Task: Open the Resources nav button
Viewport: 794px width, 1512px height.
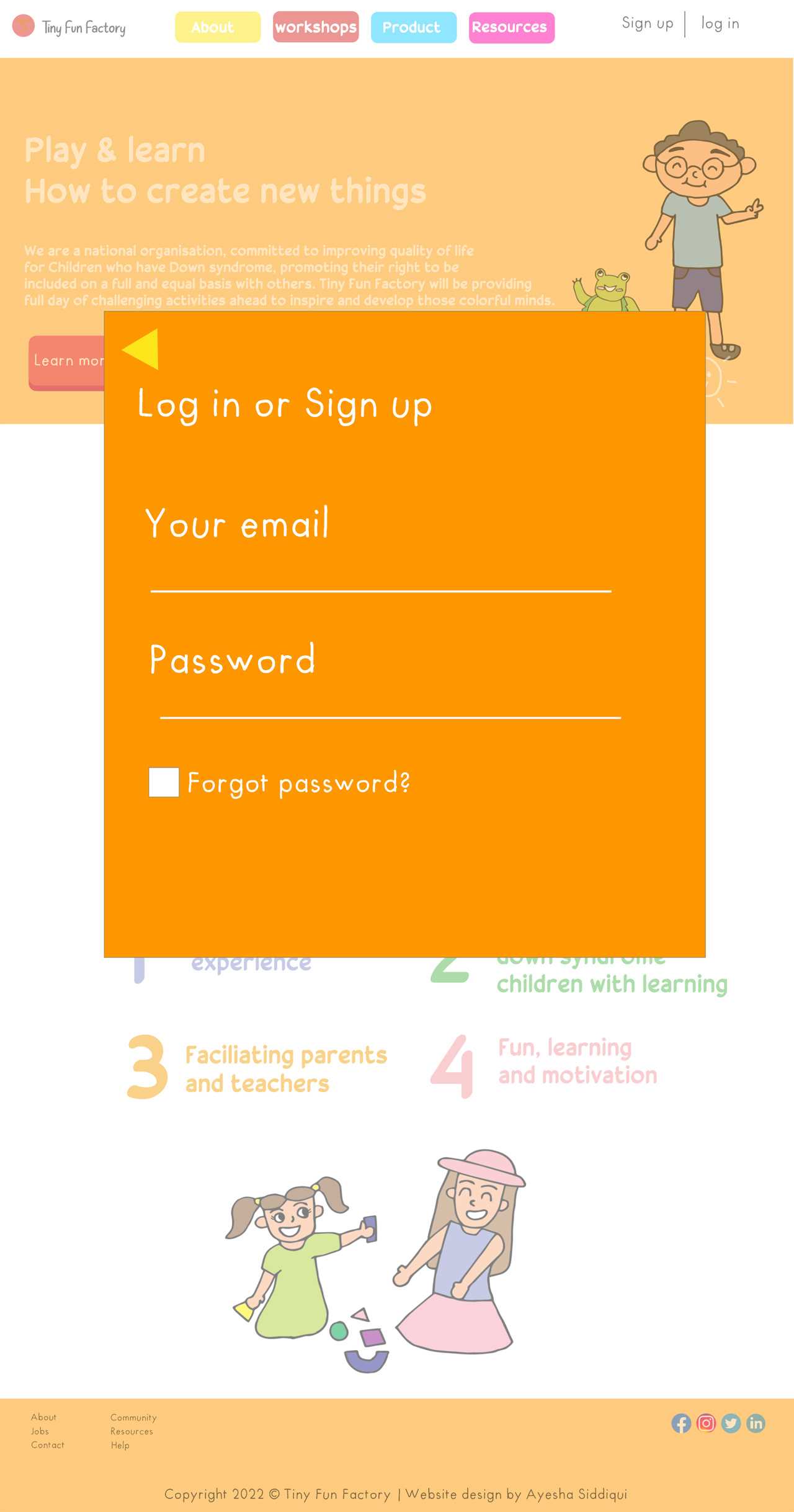Action: coord(512,28)
